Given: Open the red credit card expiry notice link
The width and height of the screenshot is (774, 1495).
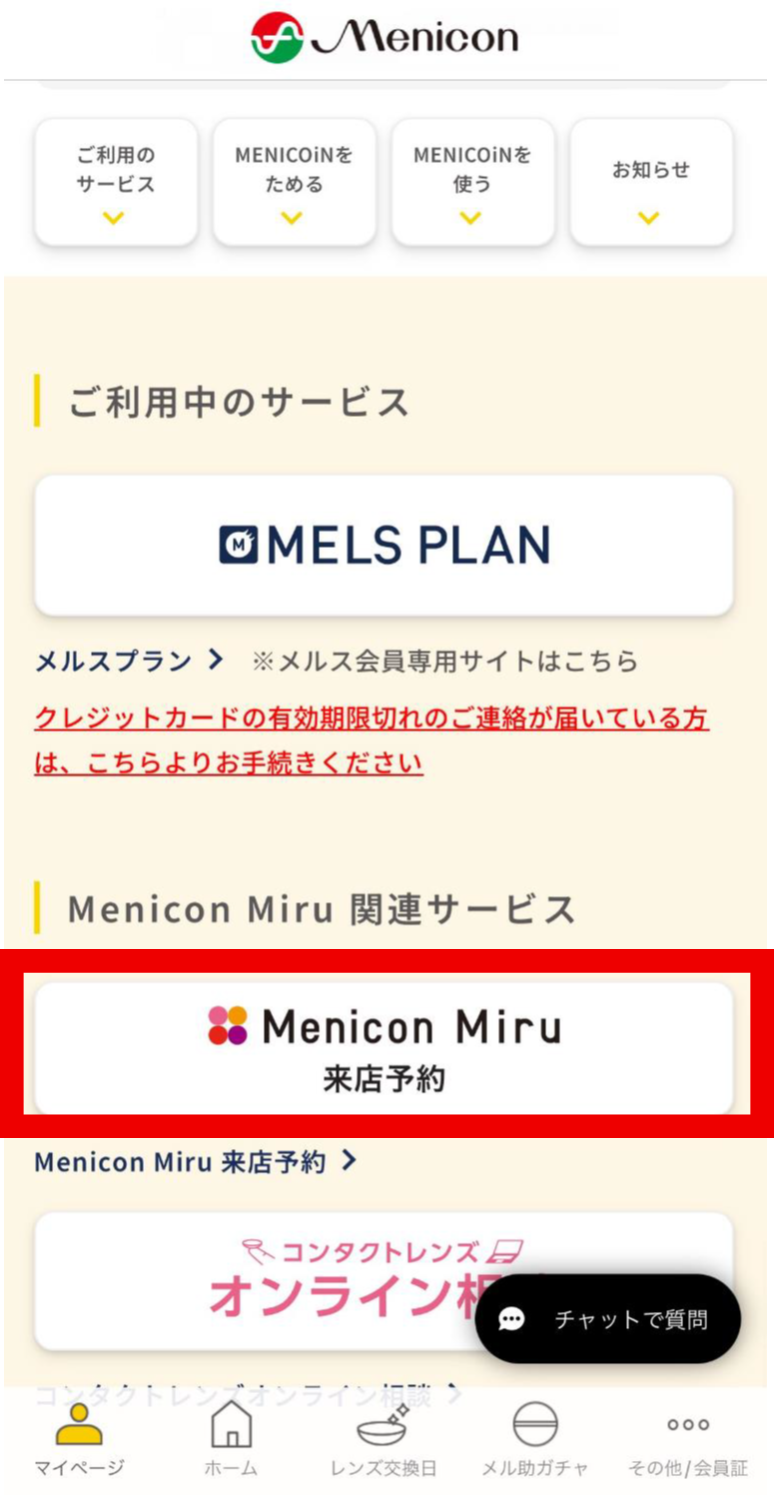Looking at the screenshot, I should point(372,741).
